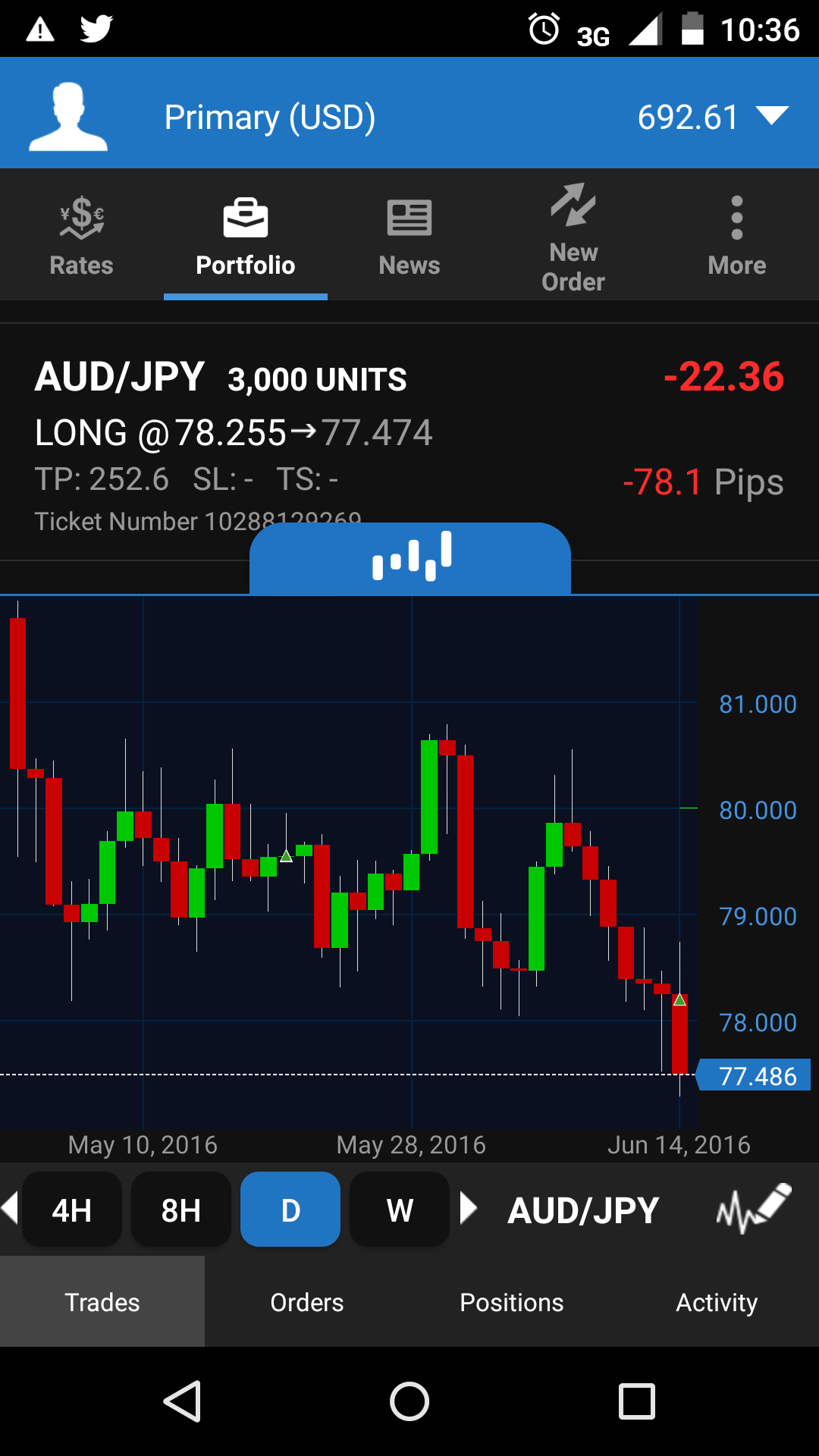
Task: Start a New Order
Action: 573,237
